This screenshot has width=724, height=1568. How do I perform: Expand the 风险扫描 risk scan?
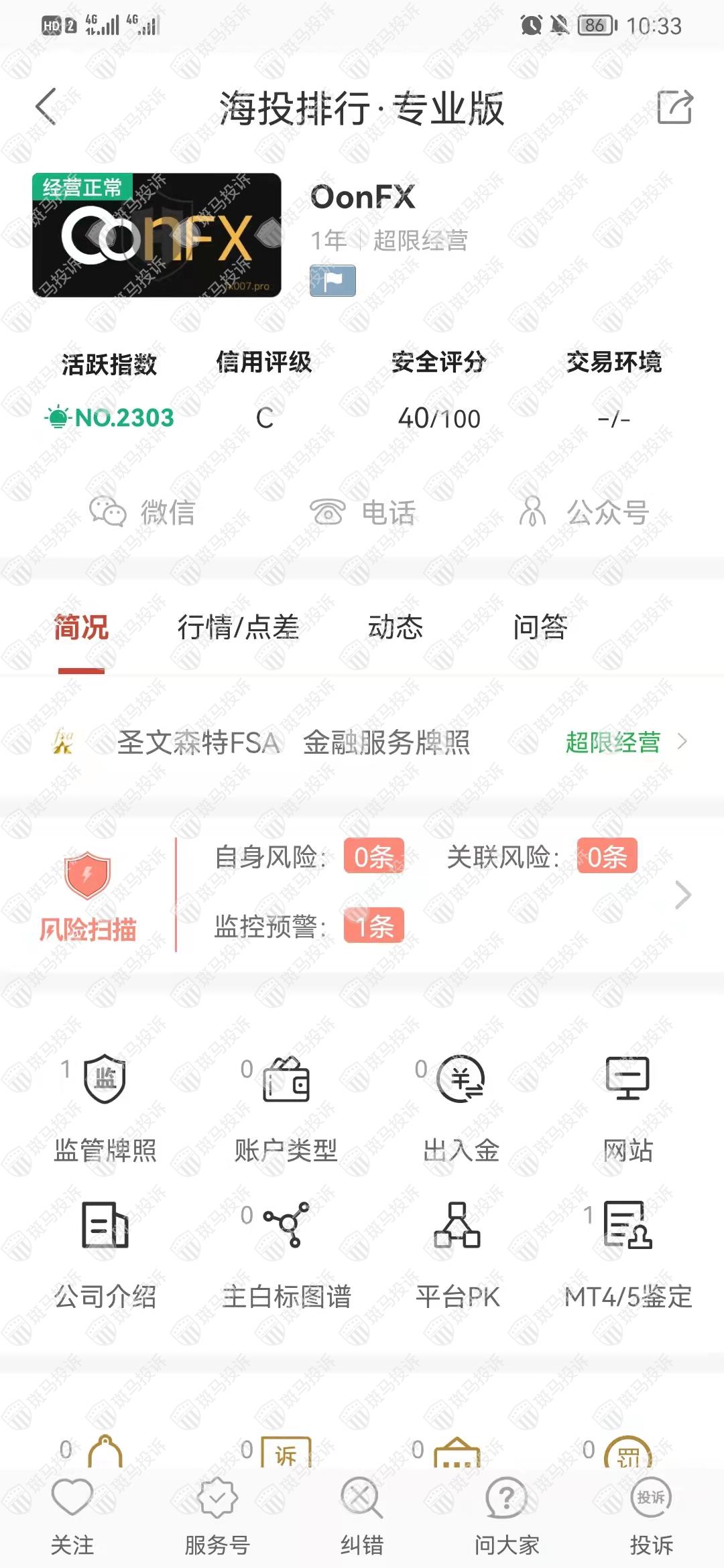point(682,895)
